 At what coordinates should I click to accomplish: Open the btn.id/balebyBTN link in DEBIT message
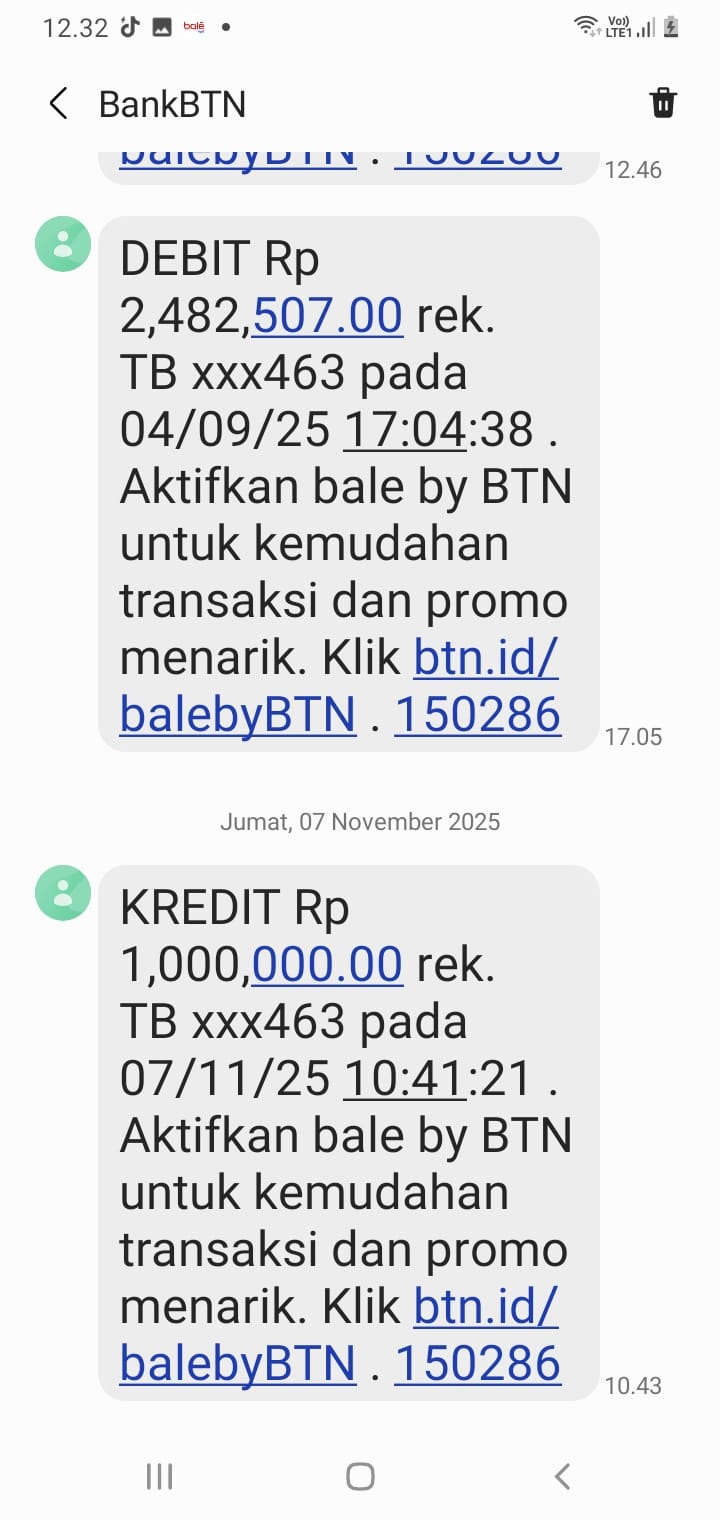coord(485,657)
